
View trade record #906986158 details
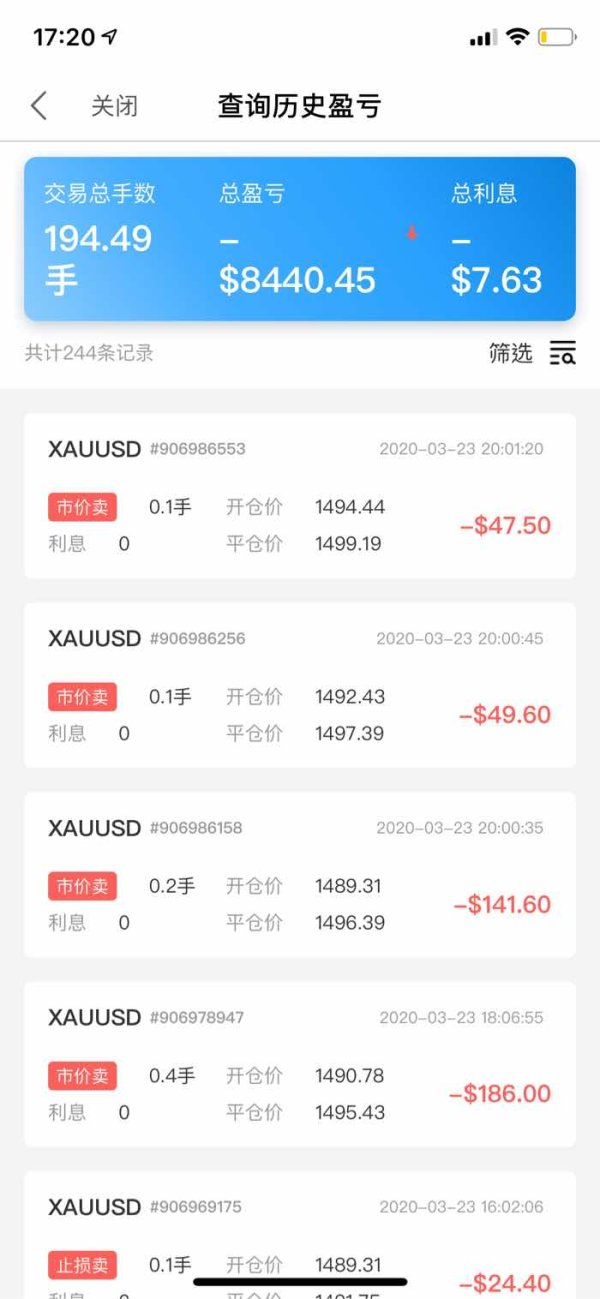tap(300, 875)
